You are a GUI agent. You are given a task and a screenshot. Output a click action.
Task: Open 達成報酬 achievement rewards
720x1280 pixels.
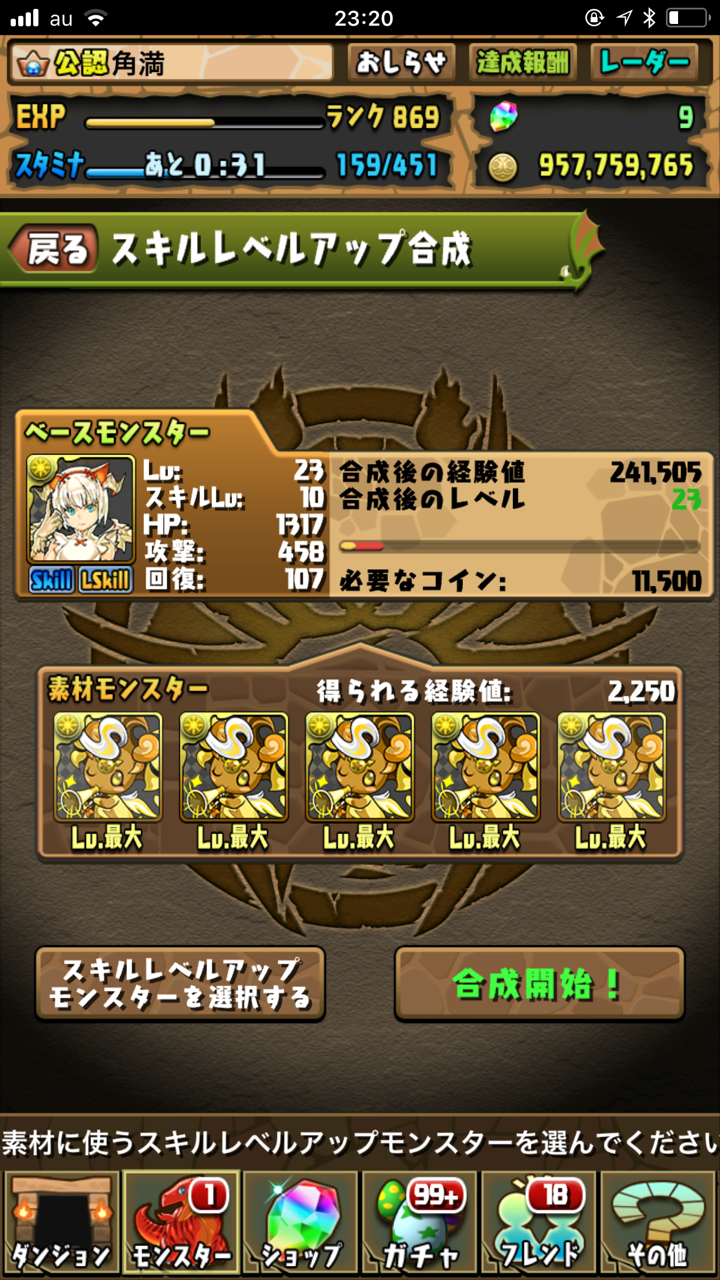pyautogui.click(x=520, y=63)
